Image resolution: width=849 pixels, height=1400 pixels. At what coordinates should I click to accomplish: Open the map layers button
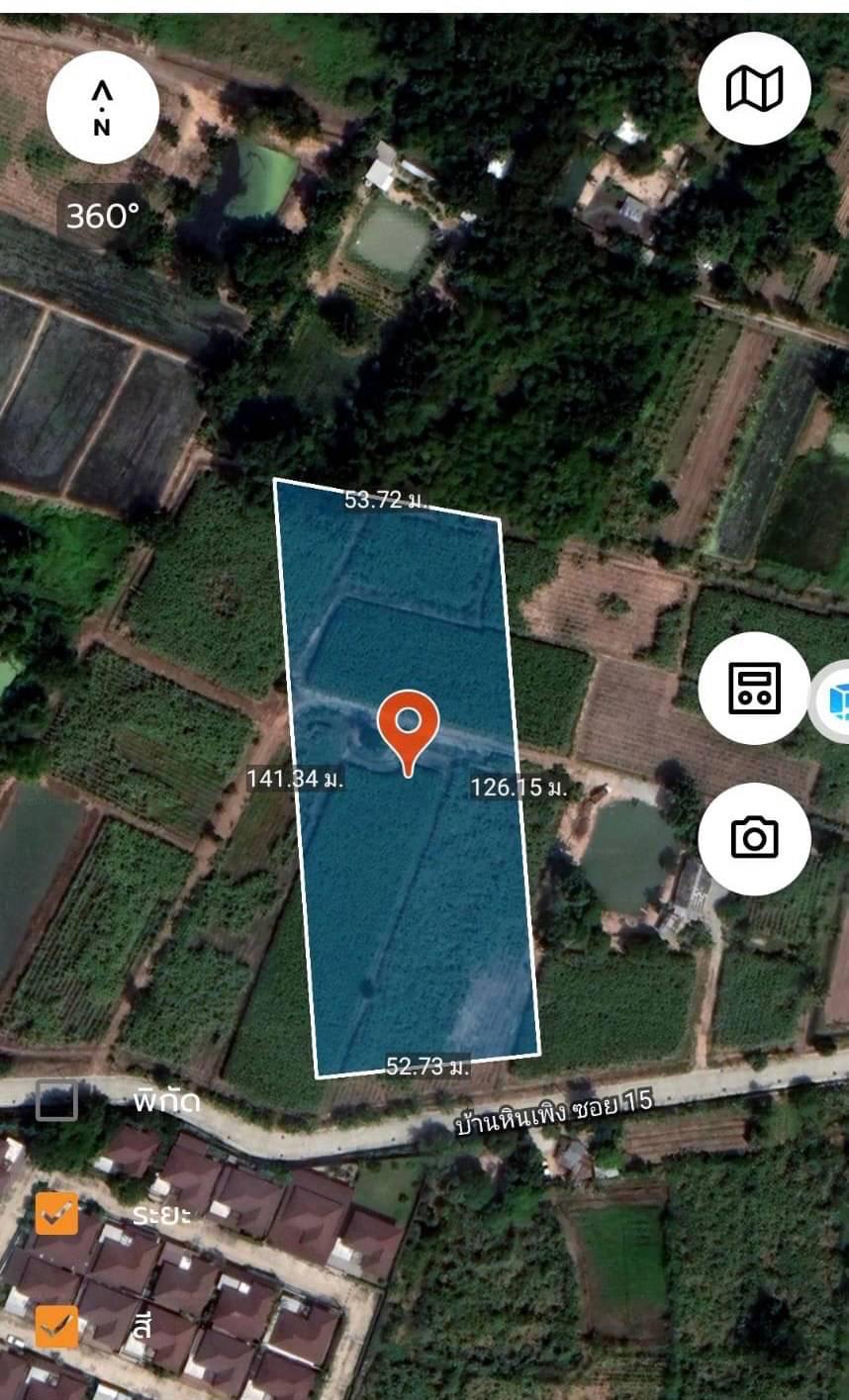click(x=754, y=88)
